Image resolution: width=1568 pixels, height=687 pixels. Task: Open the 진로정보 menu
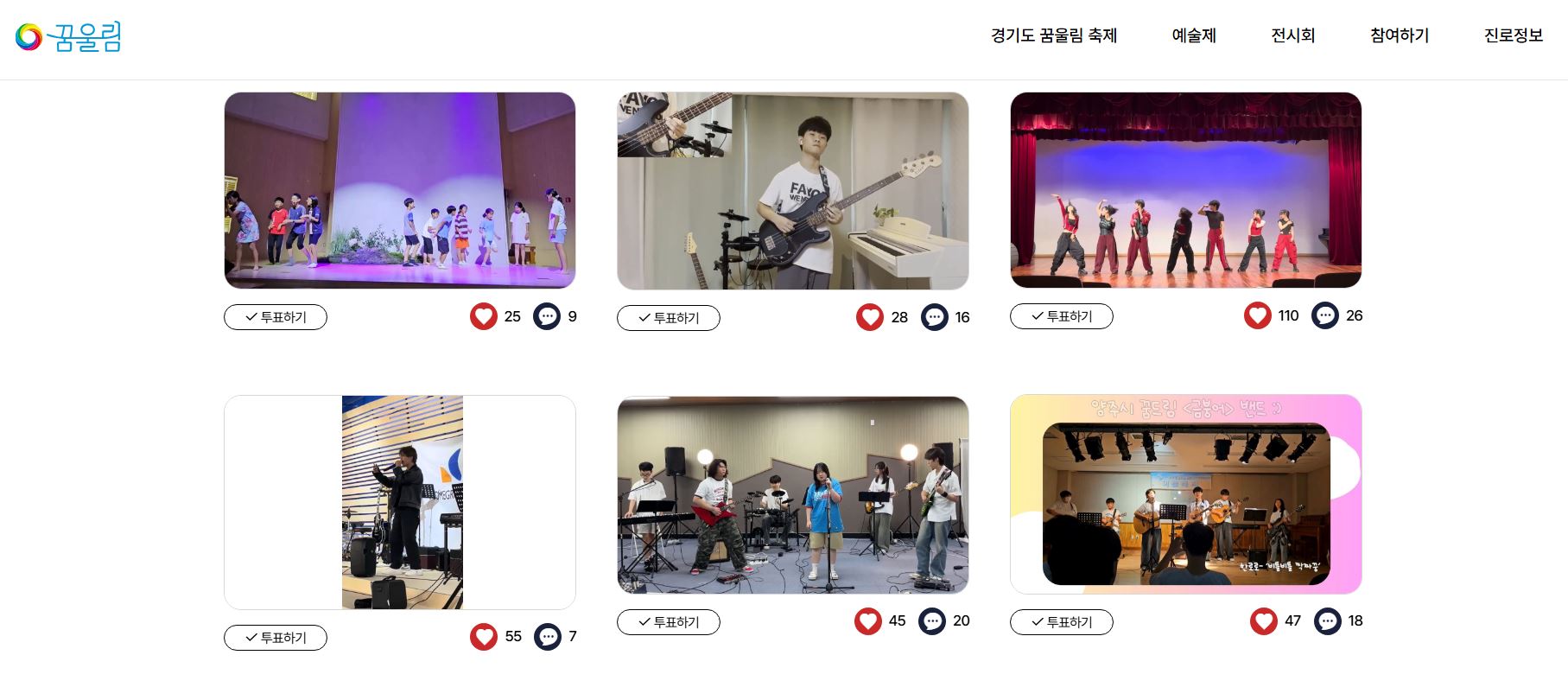coord(1513,35)
